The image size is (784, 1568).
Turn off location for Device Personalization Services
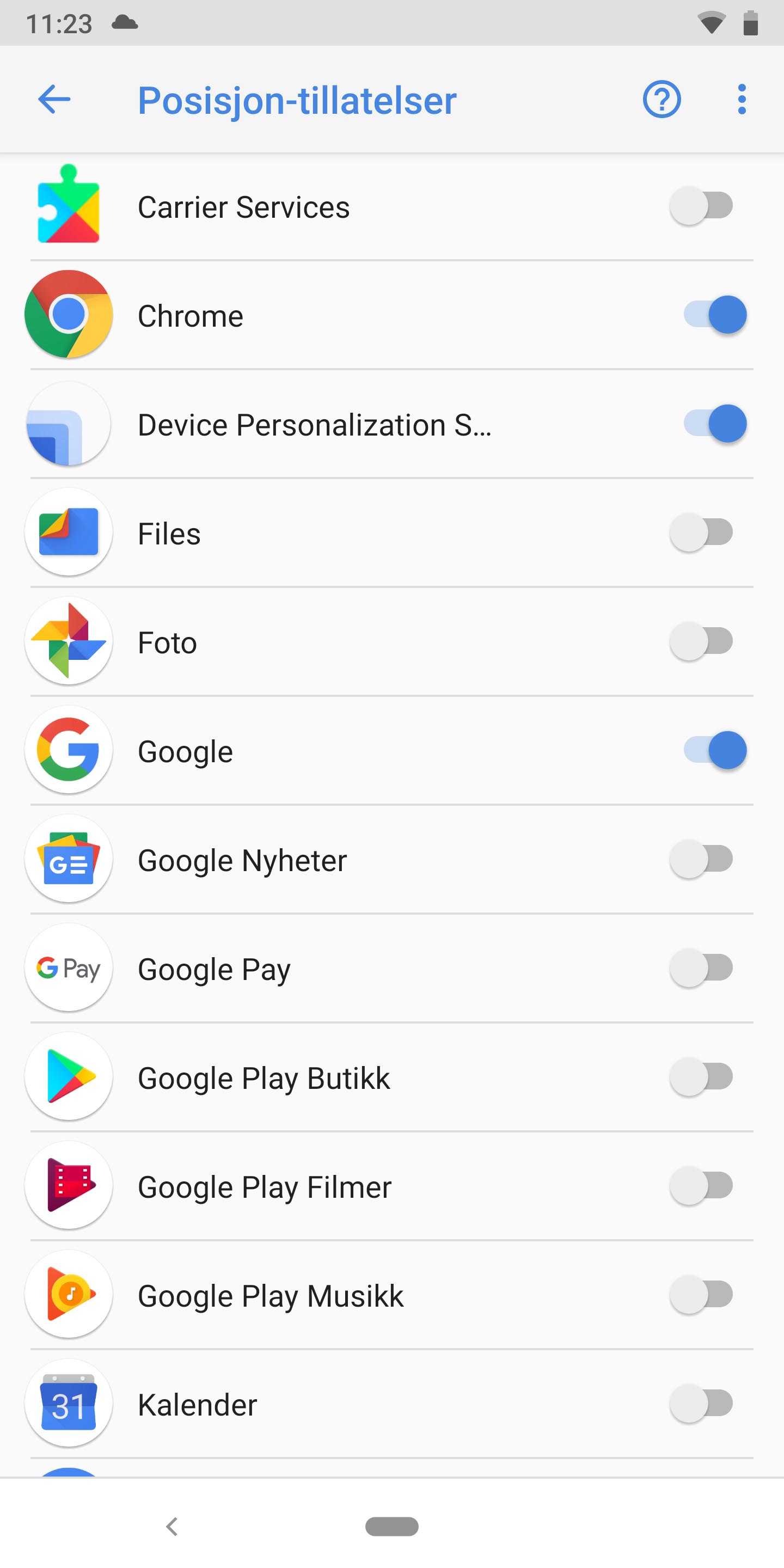[x=715, y=424]
